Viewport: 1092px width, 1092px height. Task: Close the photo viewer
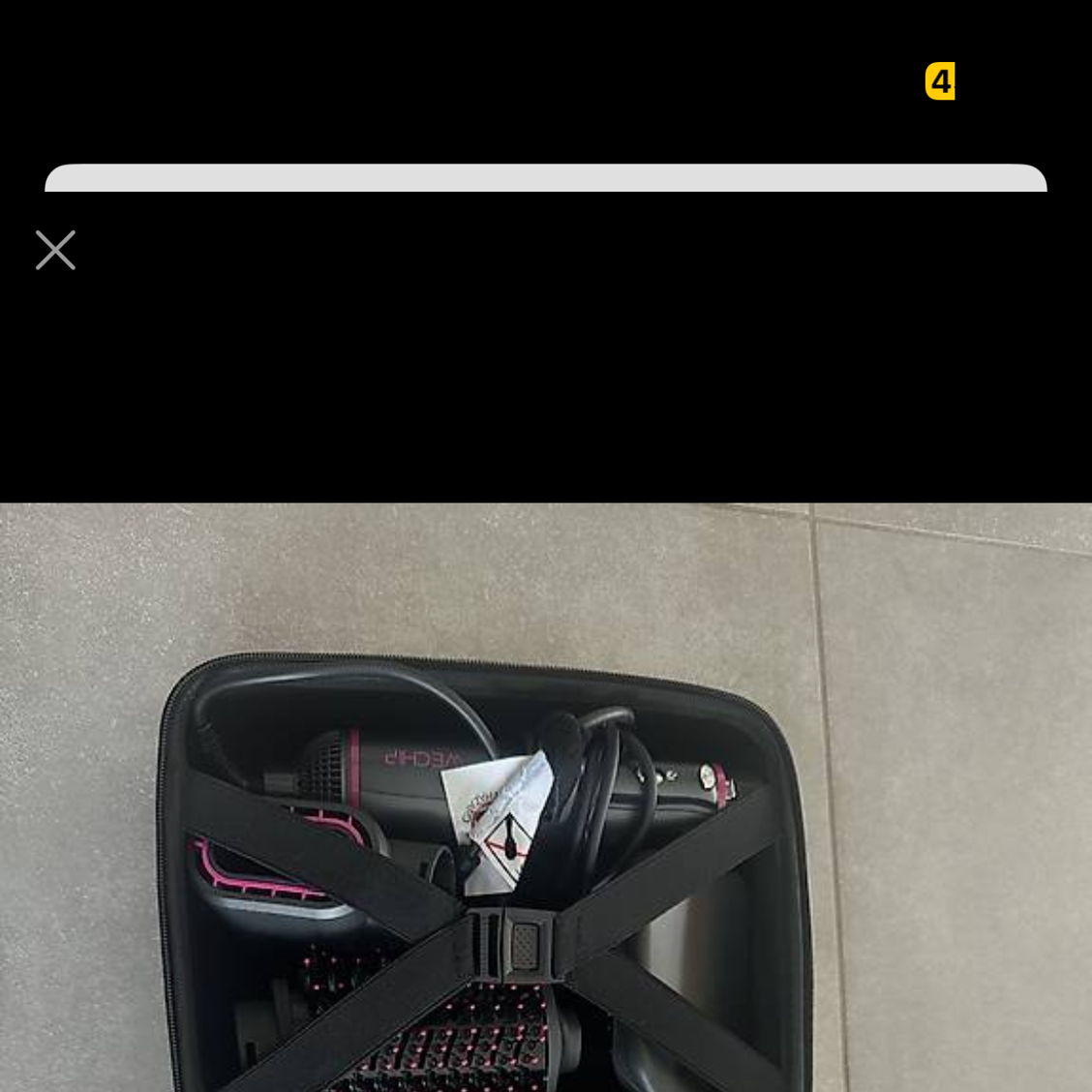[x=55, y=250]
